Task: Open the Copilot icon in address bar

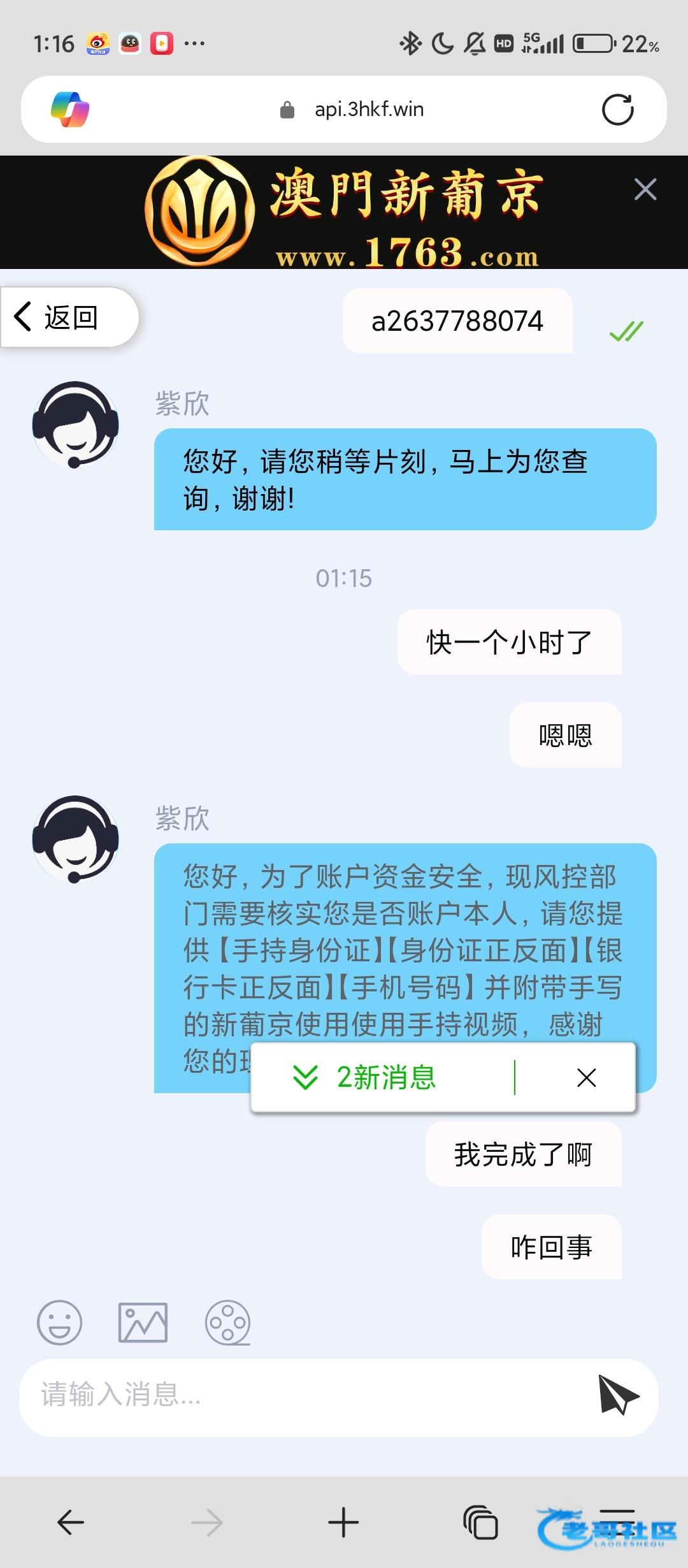Action: coord(70,110)
